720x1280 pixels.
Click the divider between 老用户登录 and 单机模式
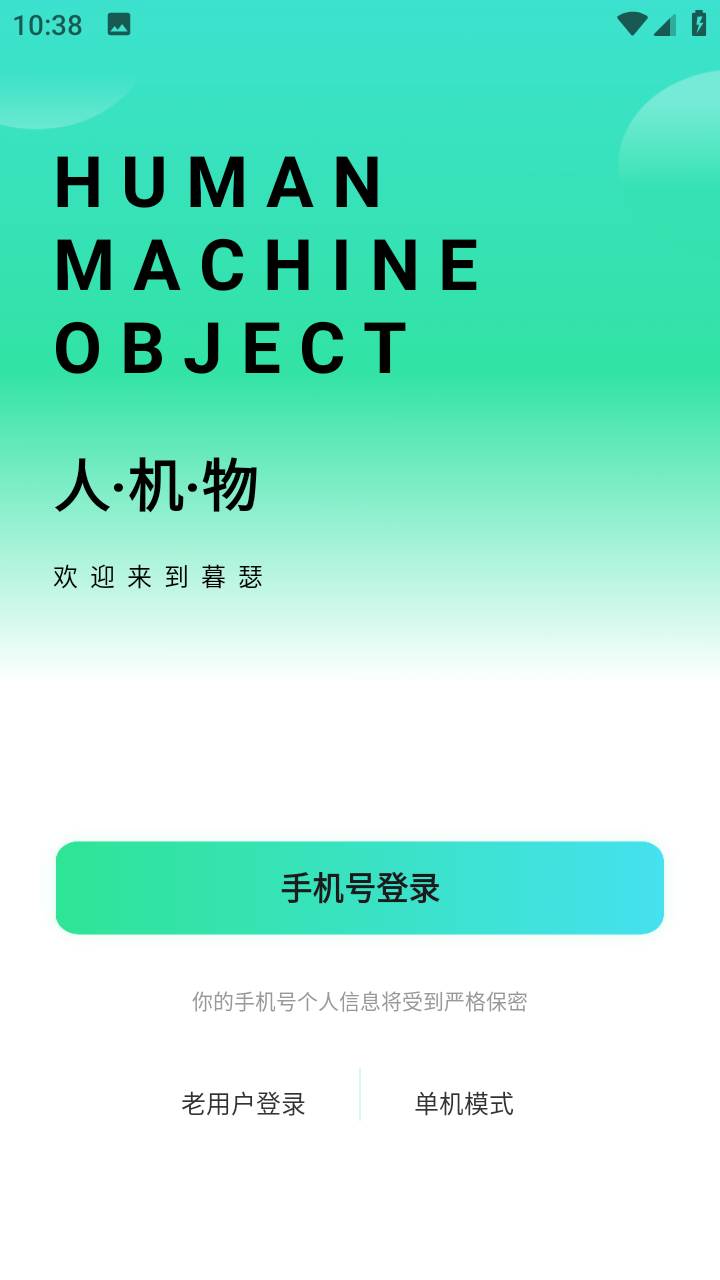tap(360, 1095)
